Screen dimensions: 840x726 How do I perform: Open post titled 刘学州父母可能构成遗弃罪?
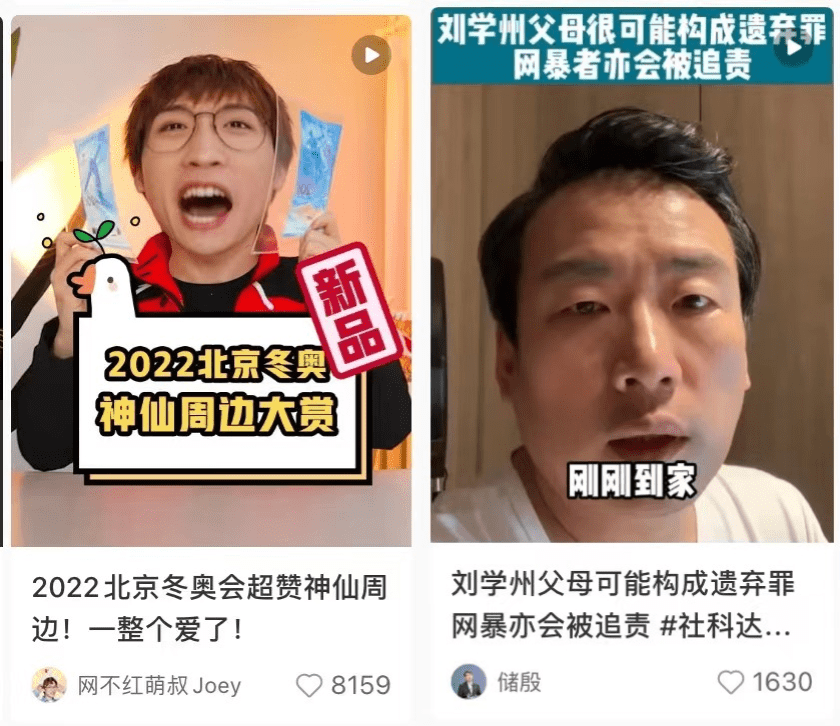coord(620,604)
